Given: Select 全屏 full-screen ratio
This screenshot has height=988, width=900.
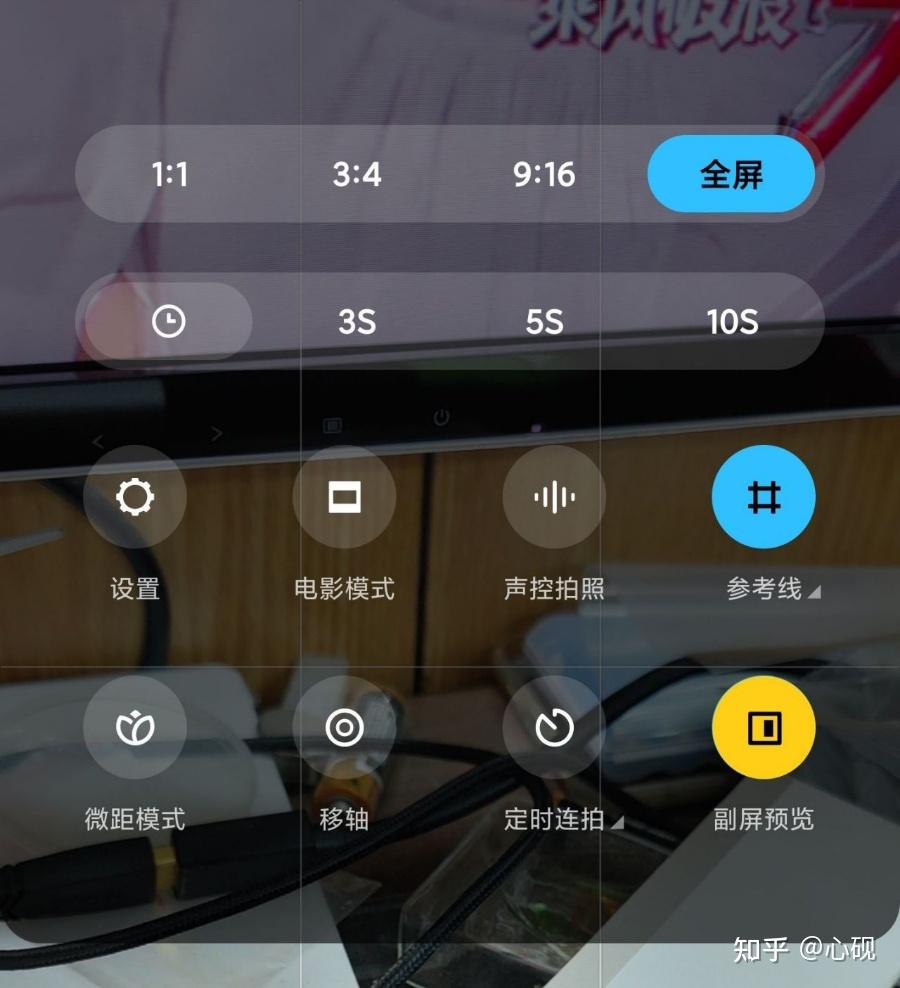Looking at the screenshot, I should tap(731, 175).
